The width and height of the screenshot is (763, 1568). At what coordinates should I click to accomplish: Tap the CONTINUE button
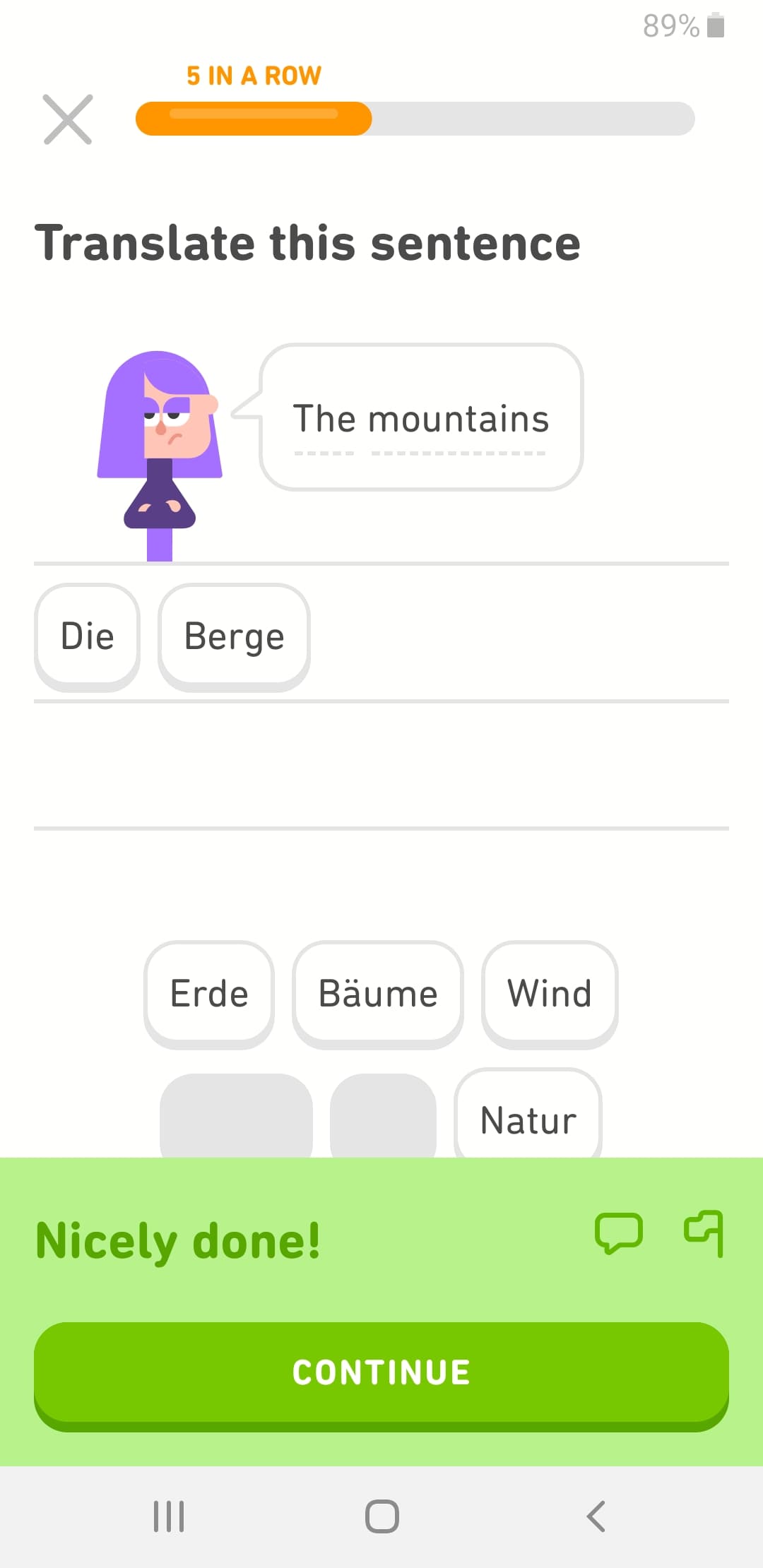click(x=381, y=1374)
